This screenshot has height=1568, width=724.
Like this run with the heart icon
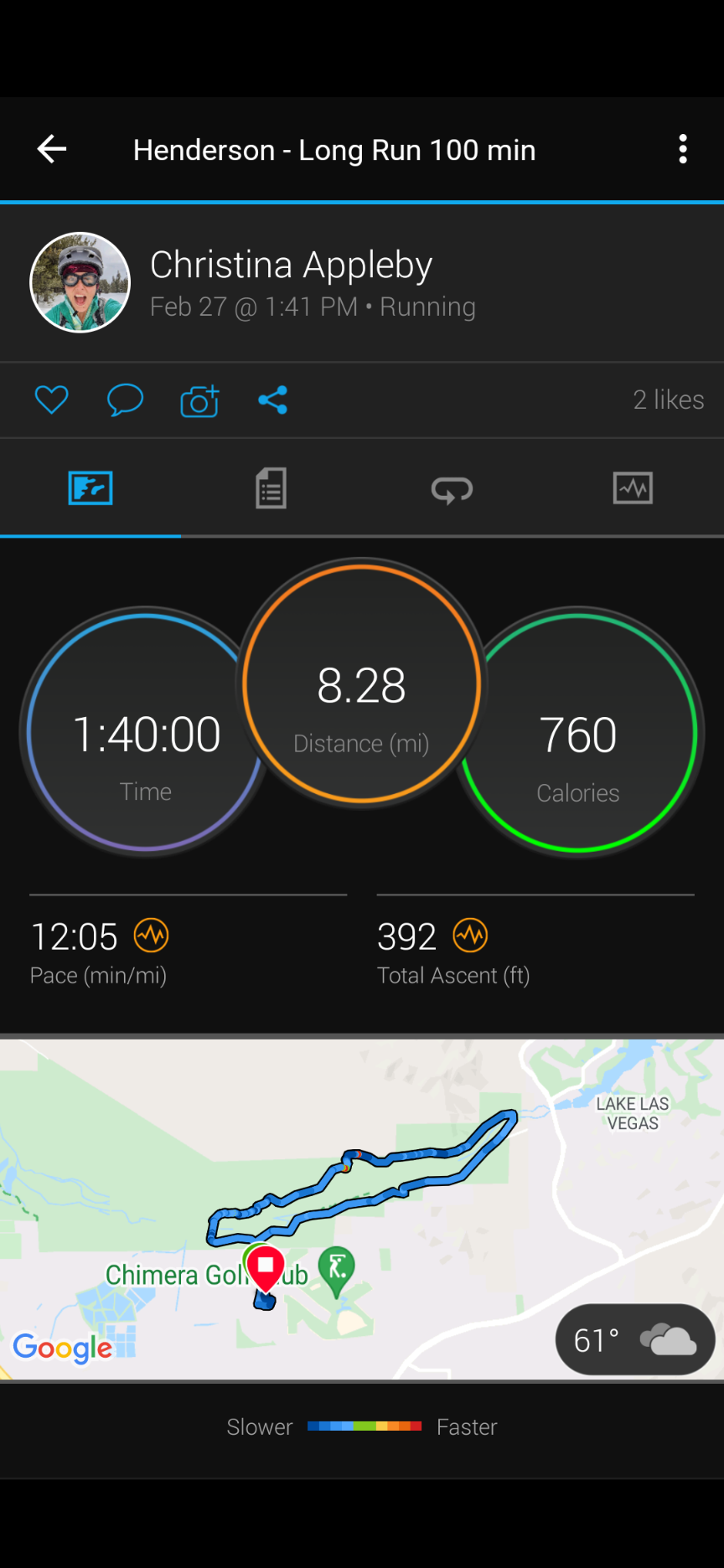tap(51, 400)
